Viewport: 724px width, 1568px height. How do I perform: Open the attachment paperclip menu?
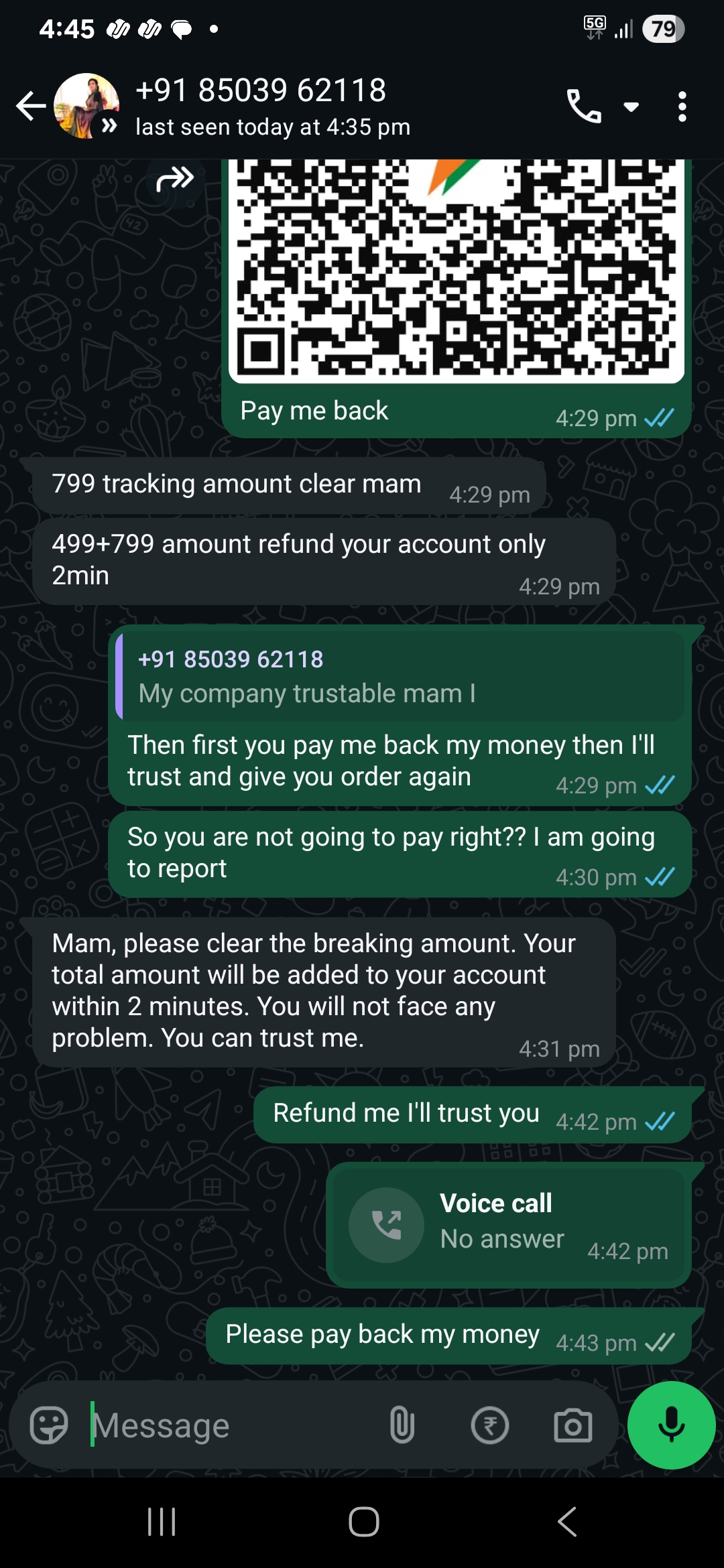click(x=402, y=1425)
